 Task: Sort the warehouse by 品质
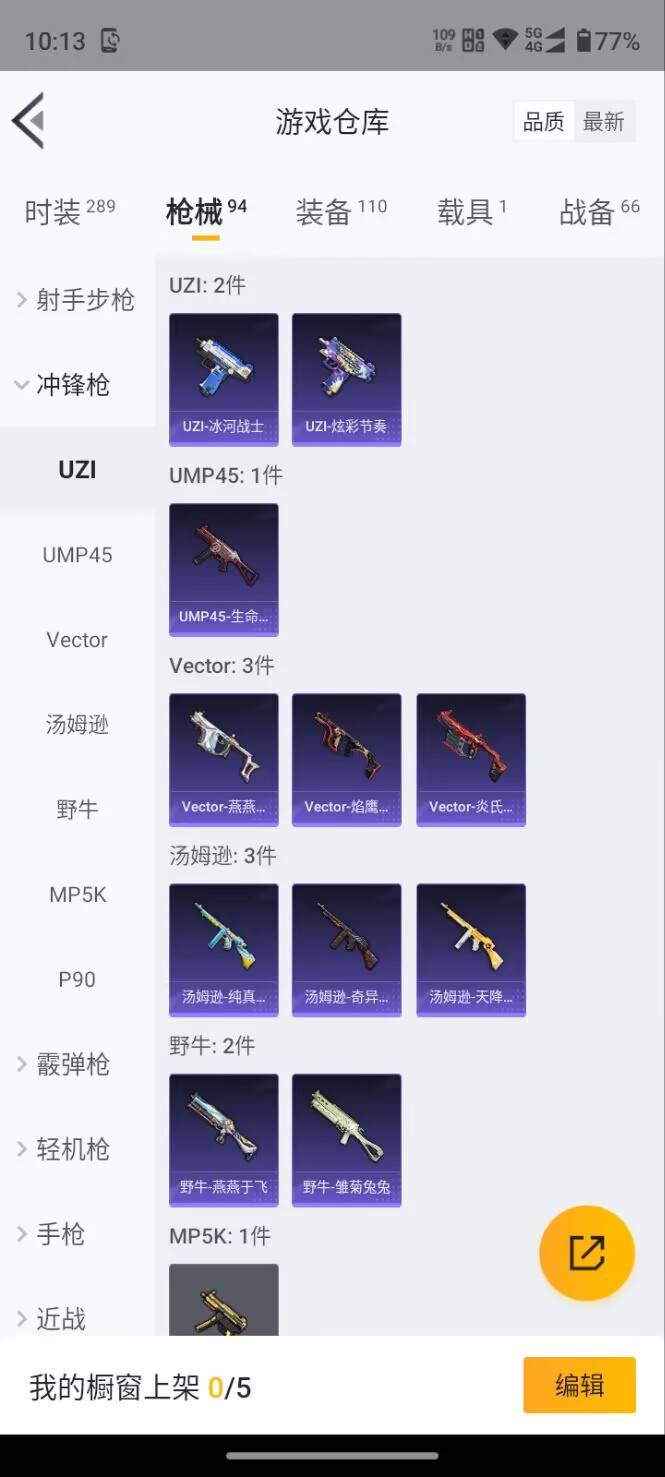pyautogui.click(x=543, y=122)
